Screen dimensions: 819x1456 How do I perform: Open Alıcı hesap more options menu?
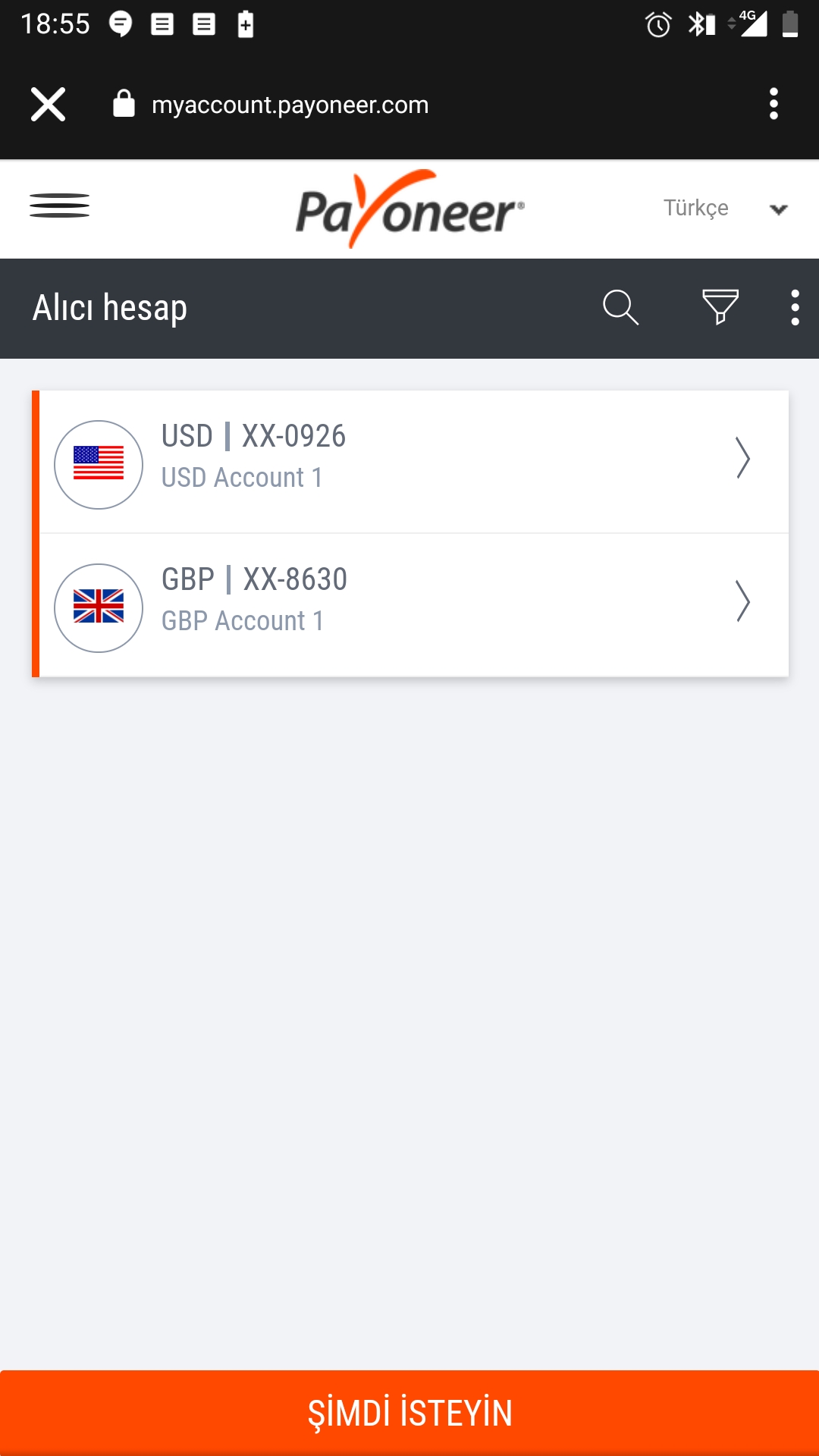pyautogui.click(x=795, y=307)
